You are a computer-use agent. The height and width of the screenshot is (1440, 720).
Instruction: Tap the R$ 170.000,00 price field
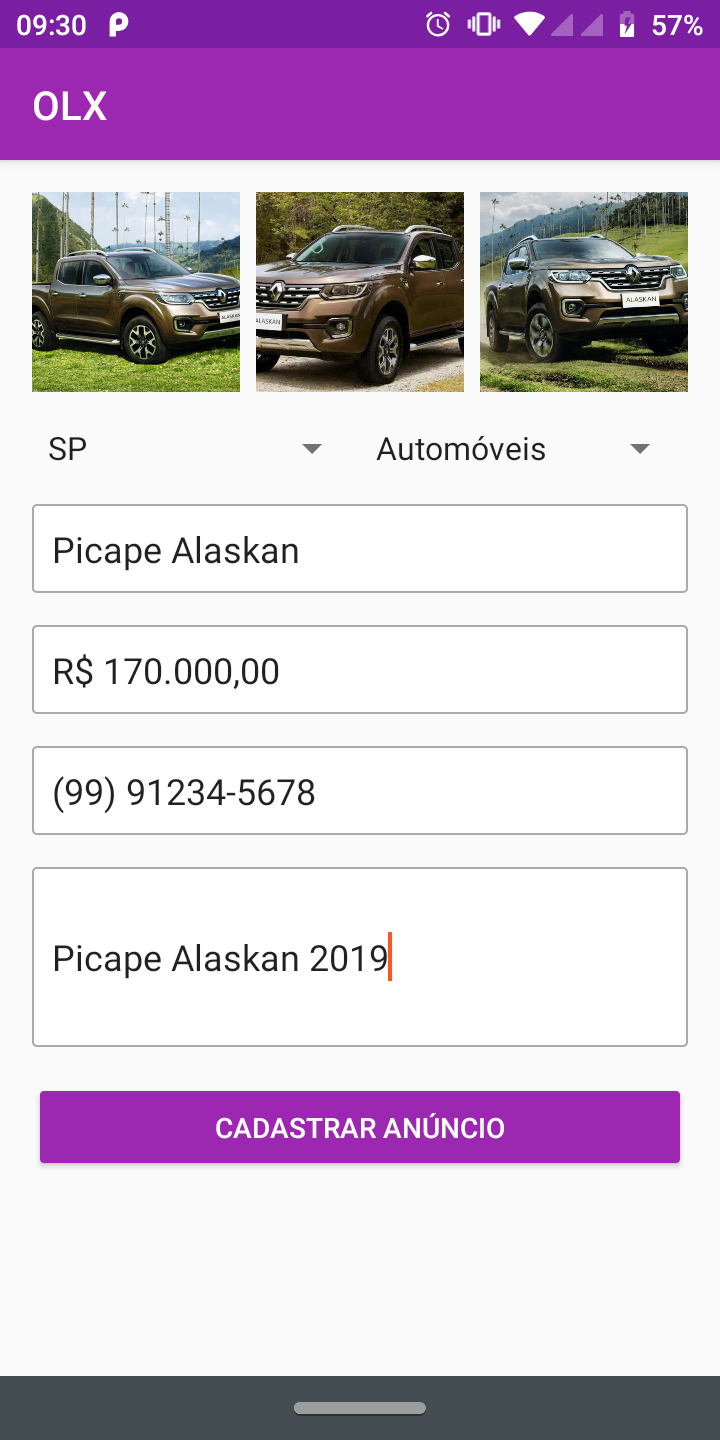coord(360,669)
